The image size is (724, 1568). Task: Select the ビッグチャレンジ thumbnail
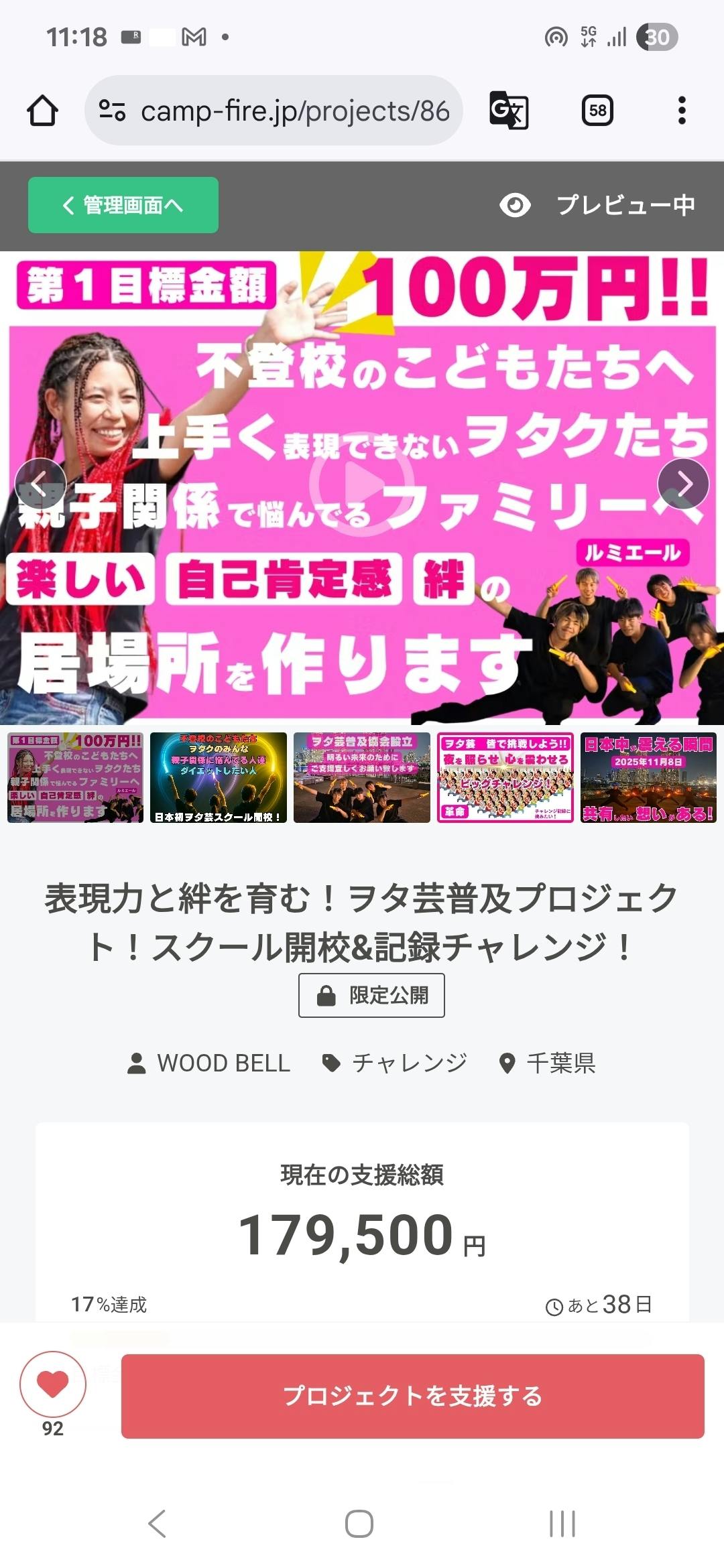coord(505,777)
